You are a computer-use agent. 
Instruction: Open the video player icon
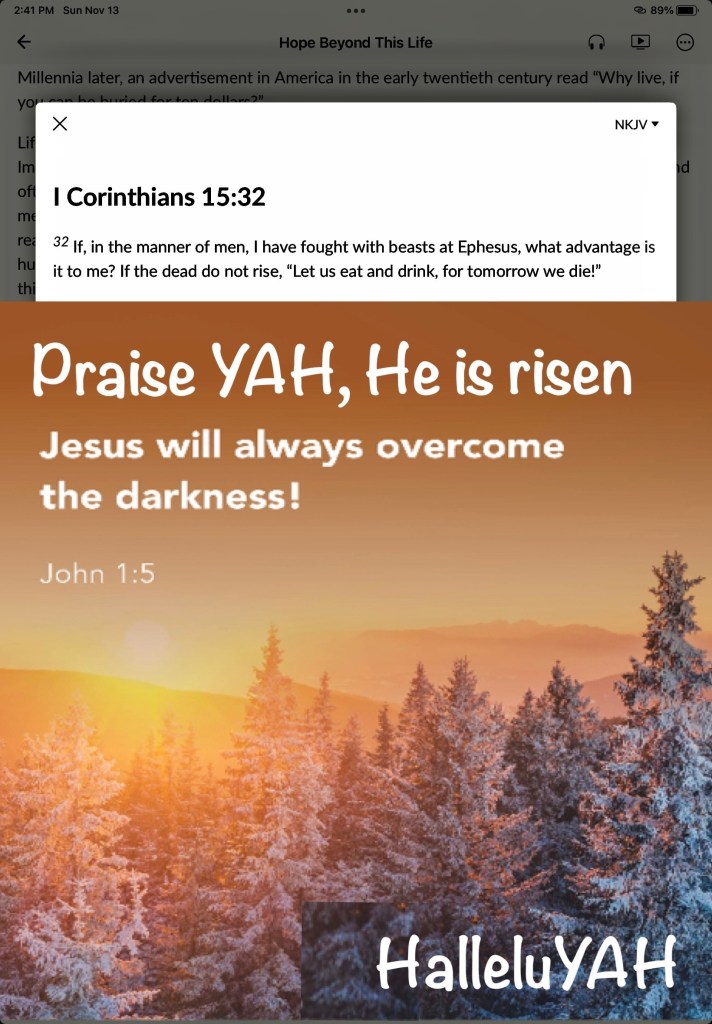click(640, 42)
